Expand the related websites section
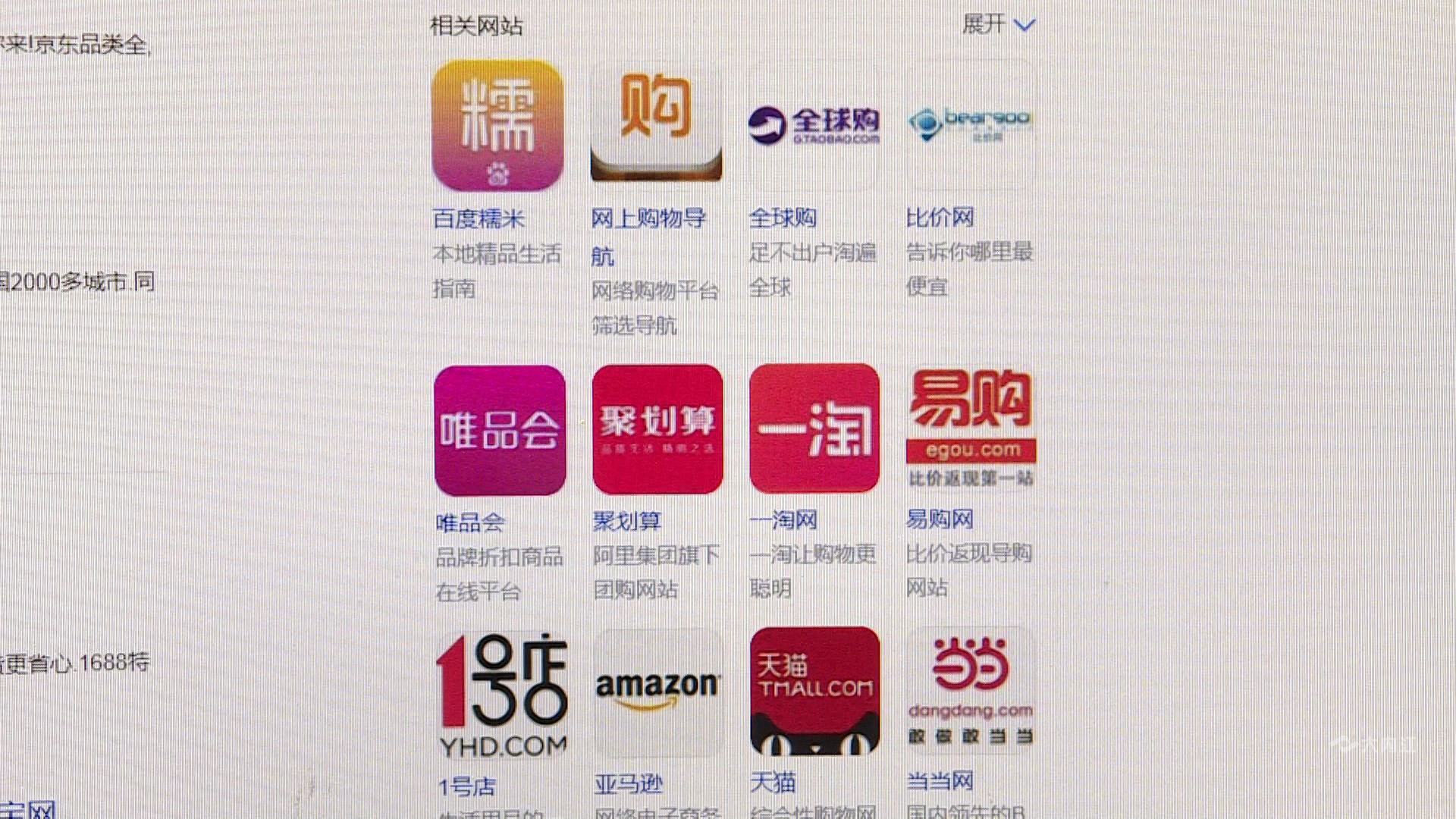1456x819 pixels. click(997, 25)
